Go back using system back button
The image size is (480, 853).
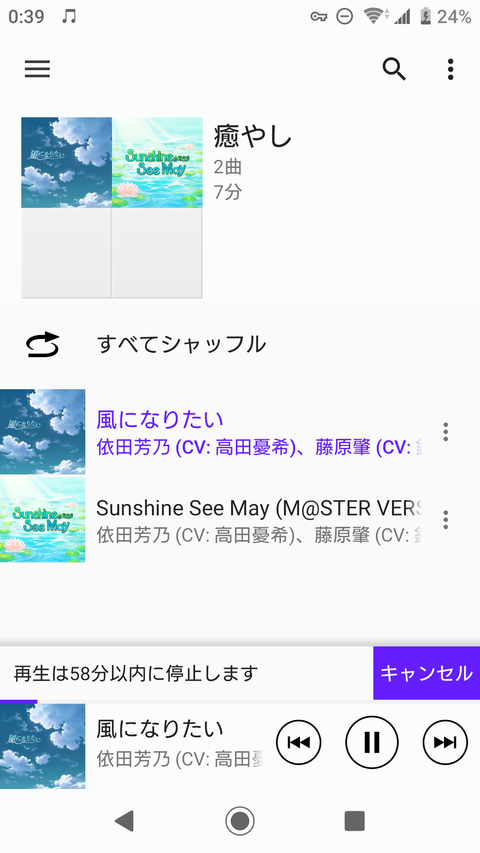(125, 820)
